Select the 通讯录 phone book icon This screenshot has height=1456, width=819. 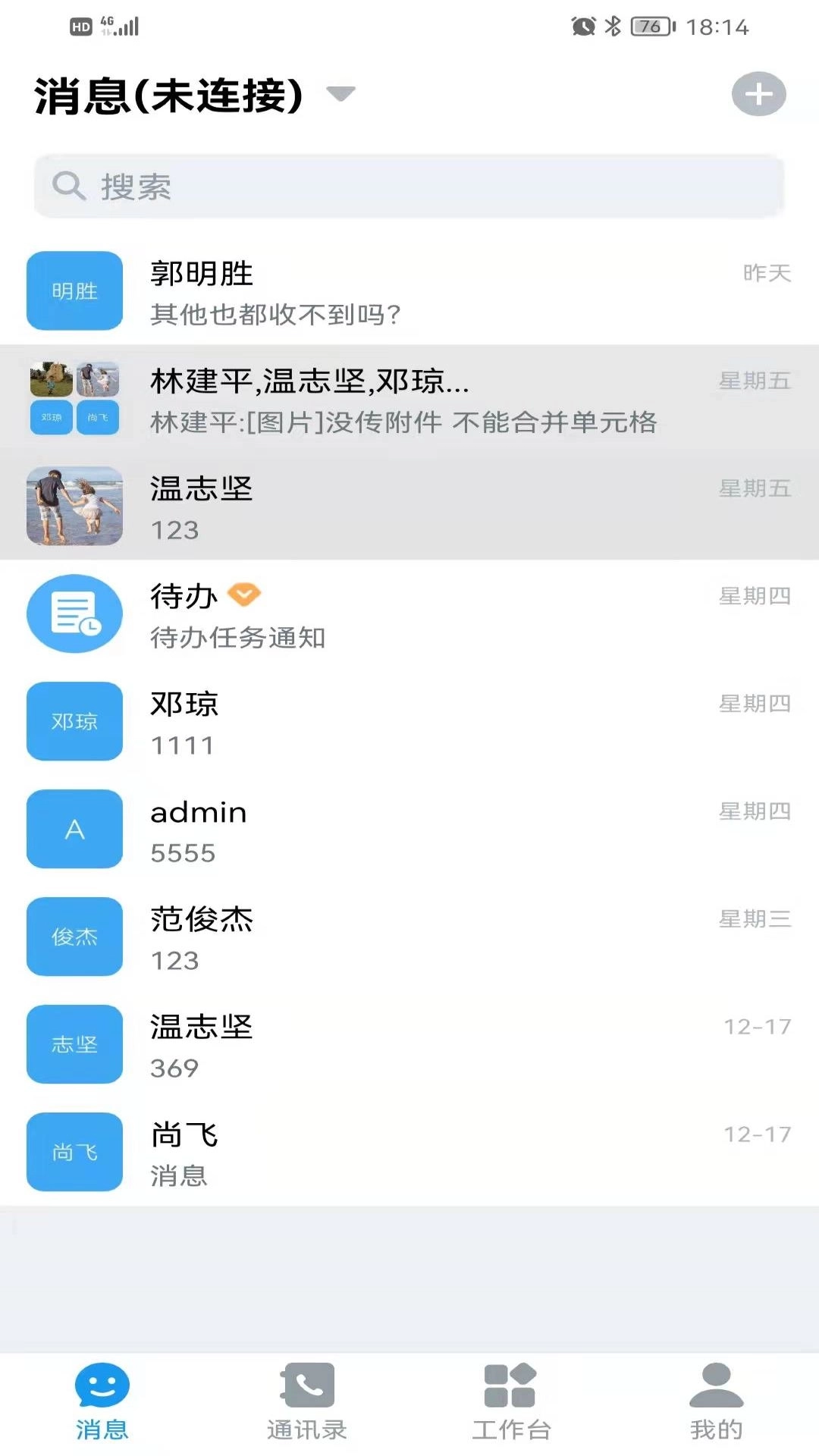click(306, 1386)
